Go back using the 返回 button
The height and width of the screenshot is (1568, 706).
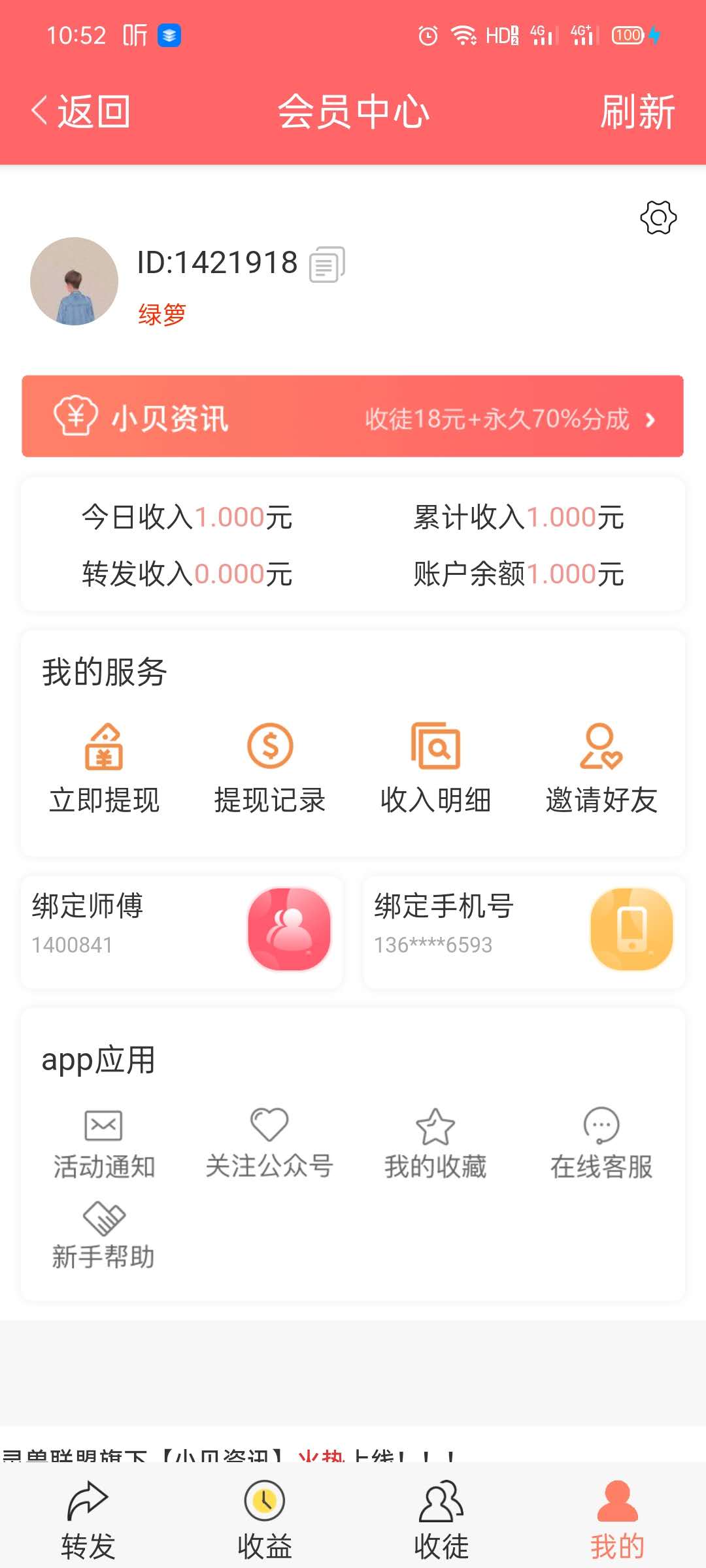[x=80, y=111]
